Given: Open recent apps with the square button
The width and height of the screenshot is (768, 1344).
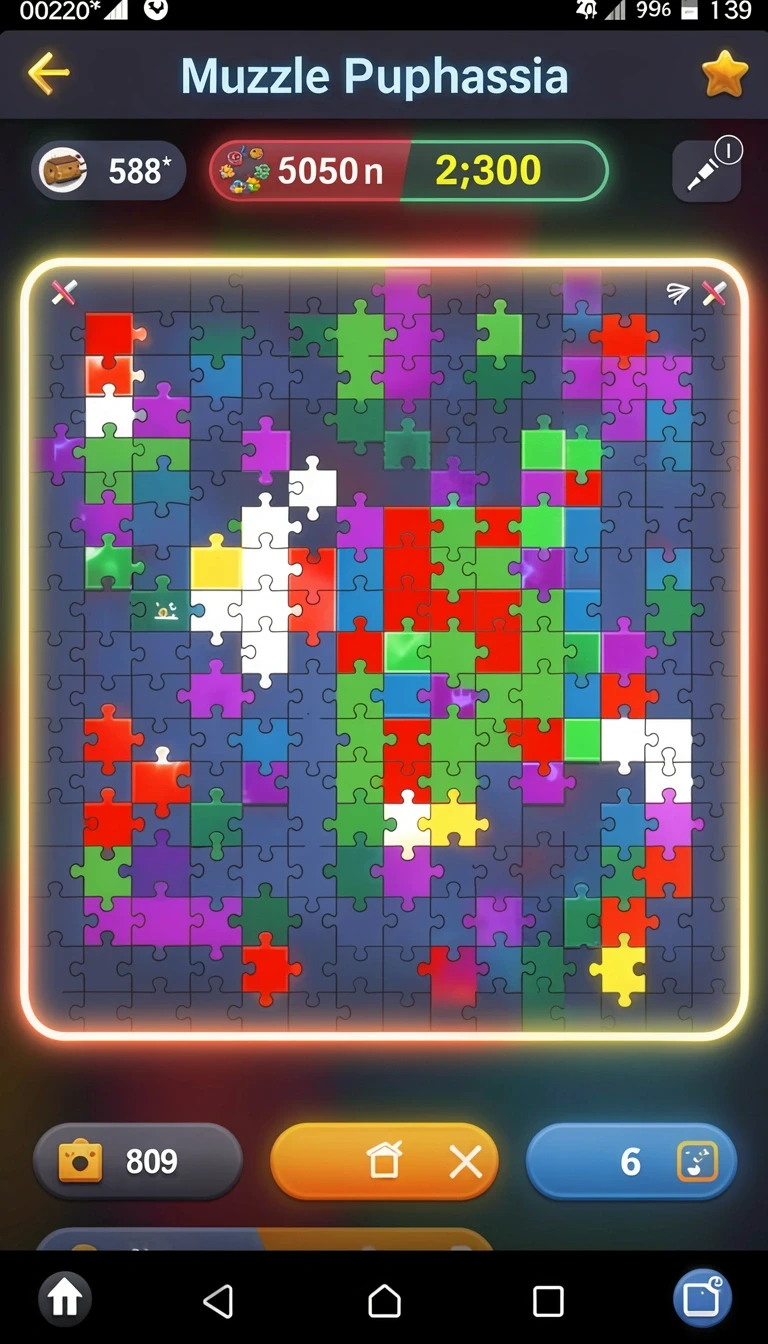Looking at the screenshot, I should pyautogui.click(x=548, y=1301).
